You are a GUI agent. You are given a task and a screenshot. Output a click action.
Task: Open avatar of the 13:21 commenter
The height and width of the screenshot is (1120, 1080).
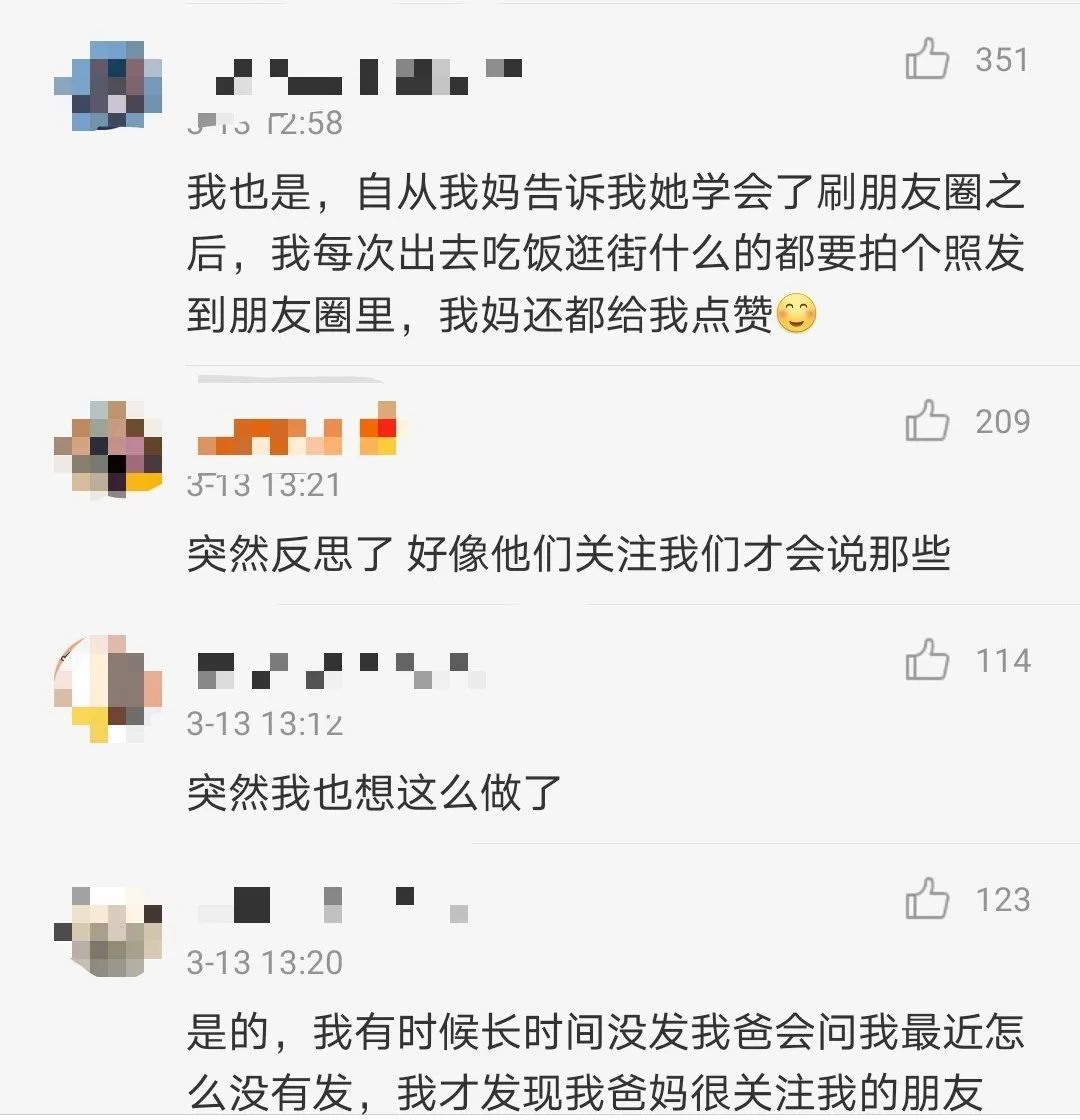pyautogui.click(x=108, y=449)
